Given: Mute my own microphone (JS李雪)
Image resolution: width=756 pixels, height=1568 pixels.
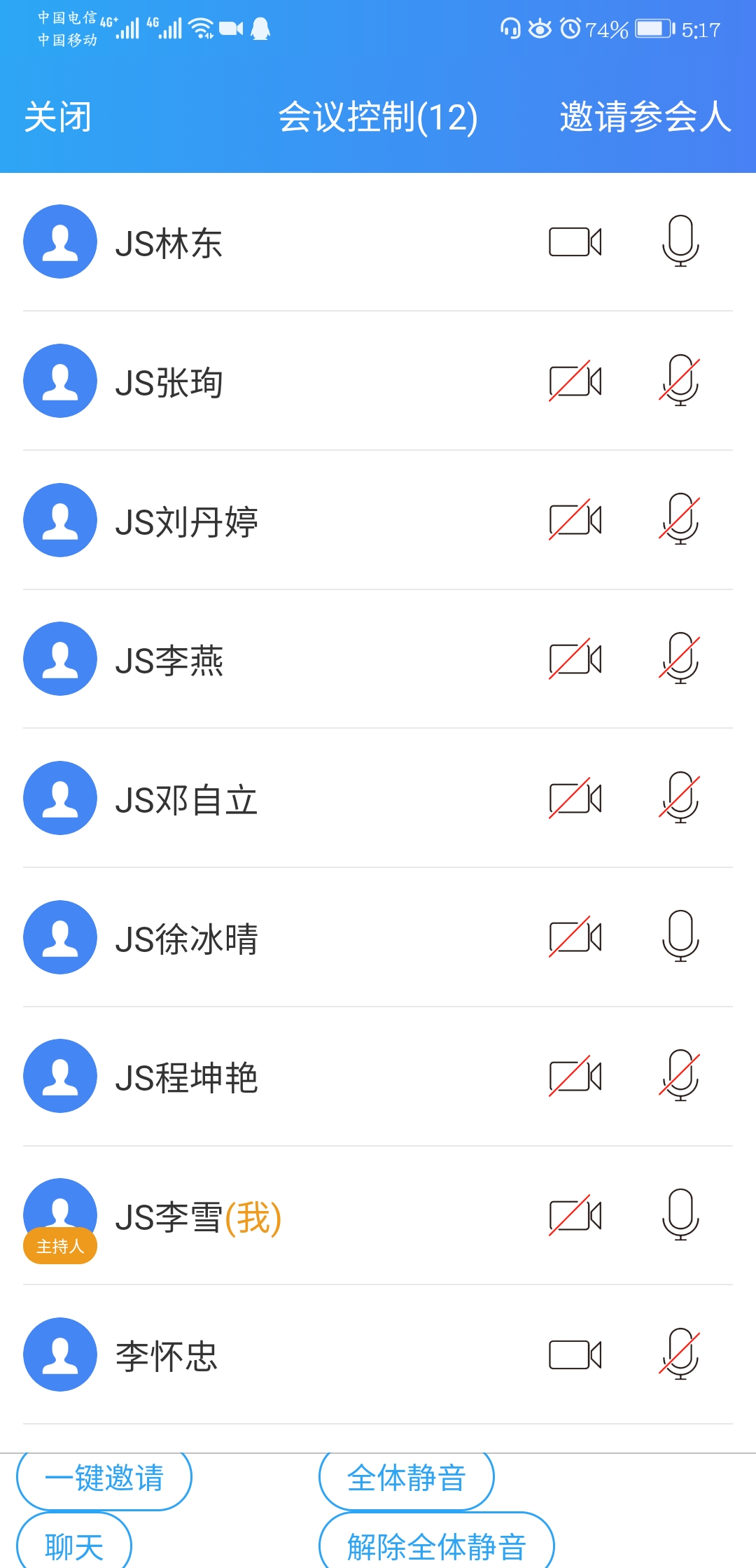Looking at the screenshot, I should (x=680, y=1214).
